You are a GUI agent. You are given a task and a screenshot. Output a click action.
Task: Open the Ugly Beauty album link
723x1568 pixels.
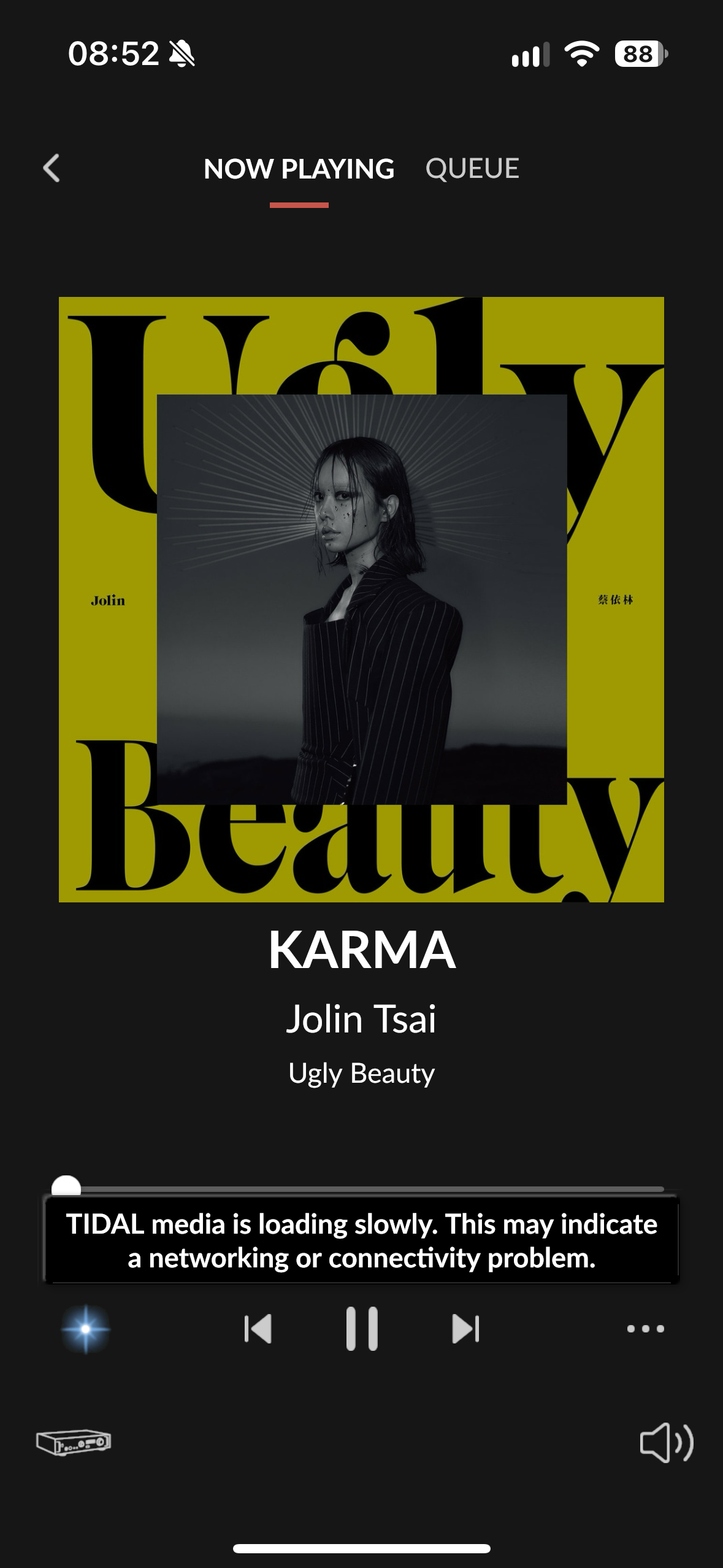point(361,1074)
